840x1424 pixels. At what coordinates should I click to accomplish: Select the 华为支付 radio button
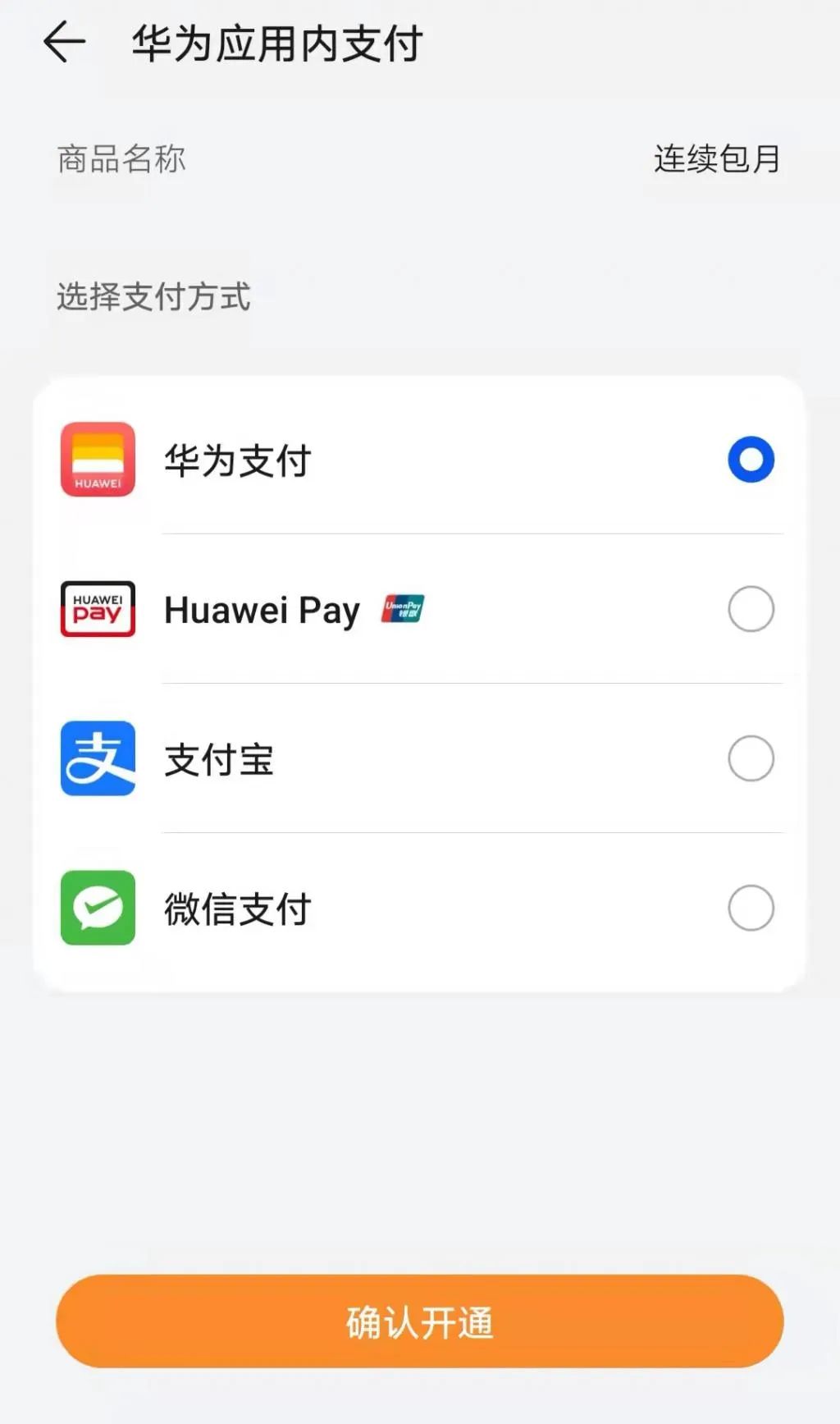click(751, 460)
